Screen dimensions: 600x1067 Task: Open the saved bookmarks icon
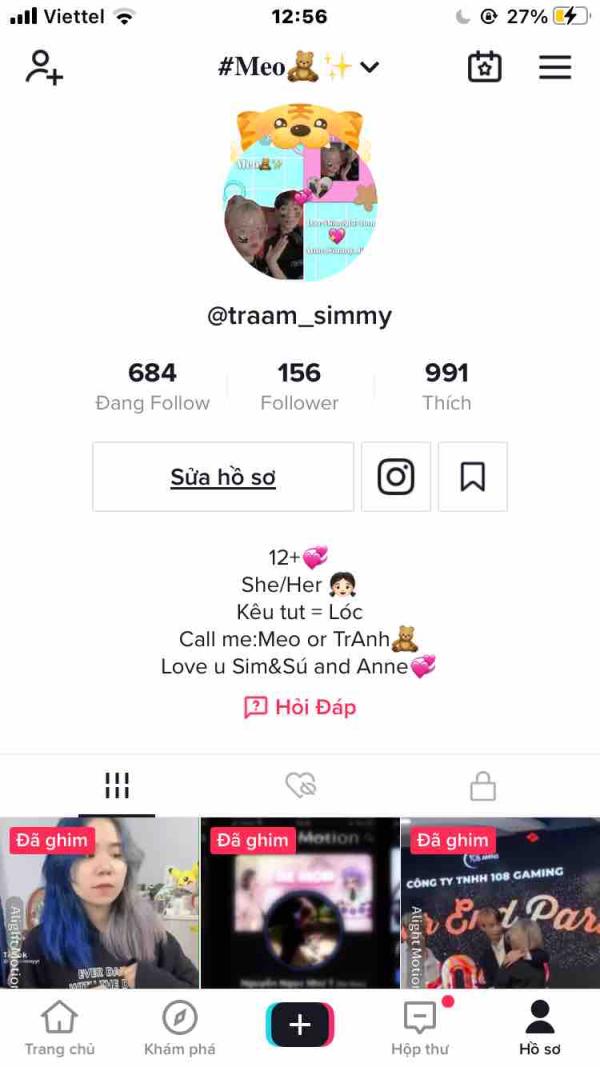click(x=473, y=477)
